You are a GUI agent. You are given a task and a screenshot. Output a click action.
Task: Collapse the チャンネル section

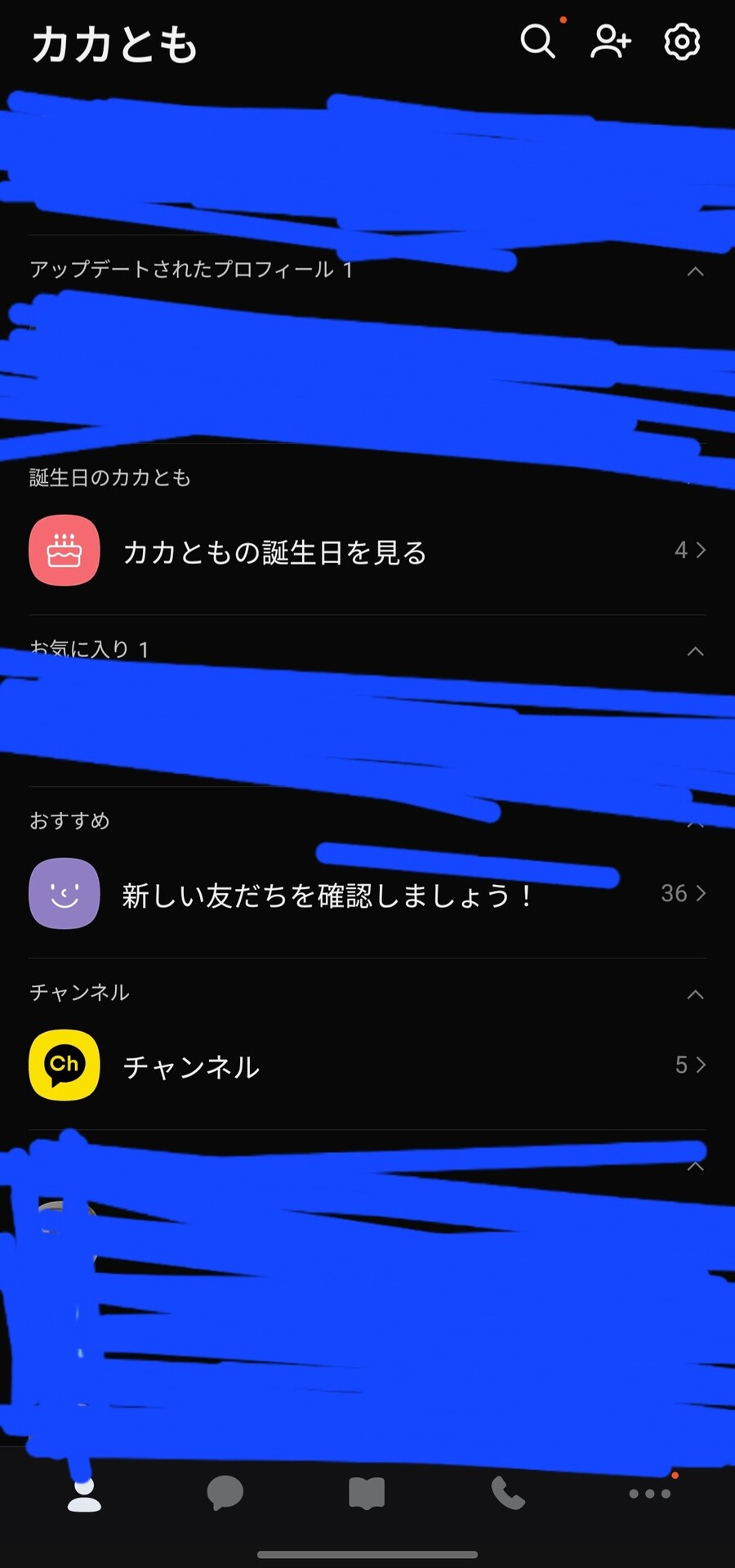click(x=695, y=994)
